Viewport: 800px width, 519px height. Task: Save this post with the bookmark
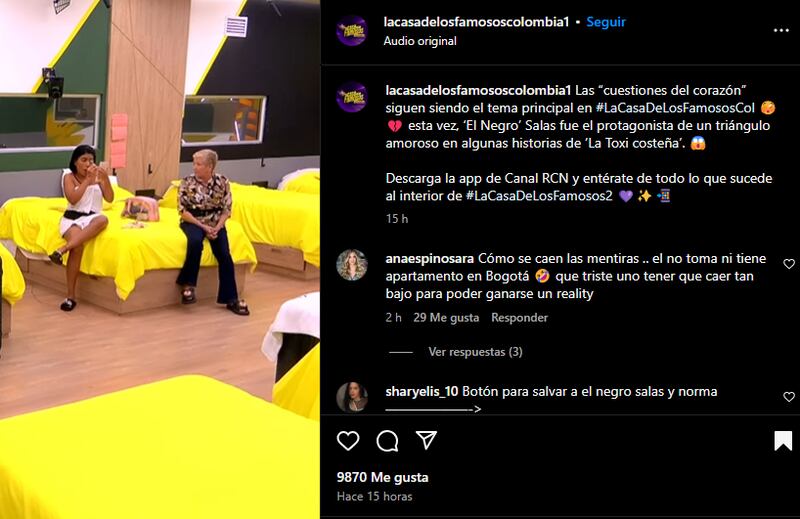[783, 441]
